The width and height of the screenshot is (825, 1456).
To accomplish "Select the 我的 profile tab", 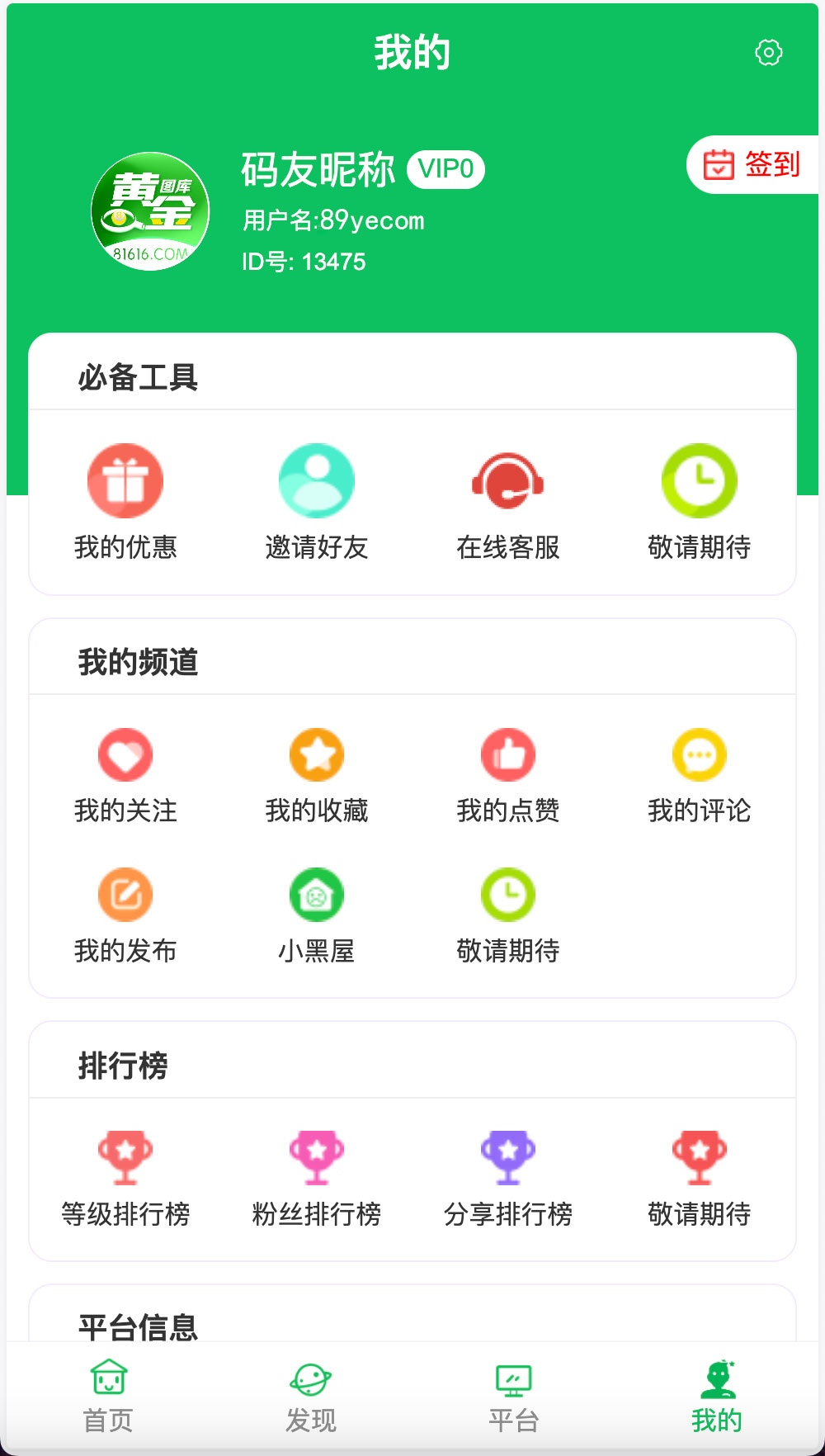I will (x=716, y=1397).
